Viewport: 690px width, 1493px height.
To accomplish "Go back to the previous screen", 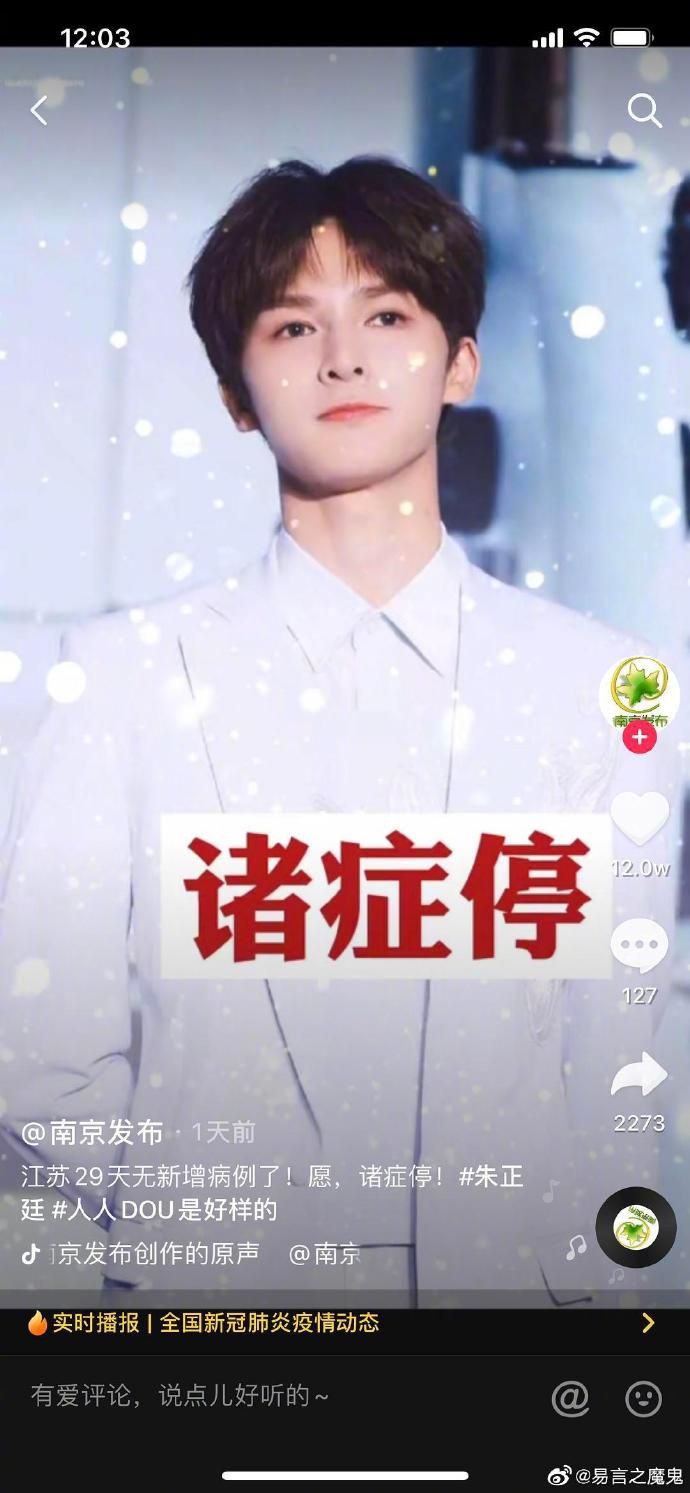I will pos(39,111).
